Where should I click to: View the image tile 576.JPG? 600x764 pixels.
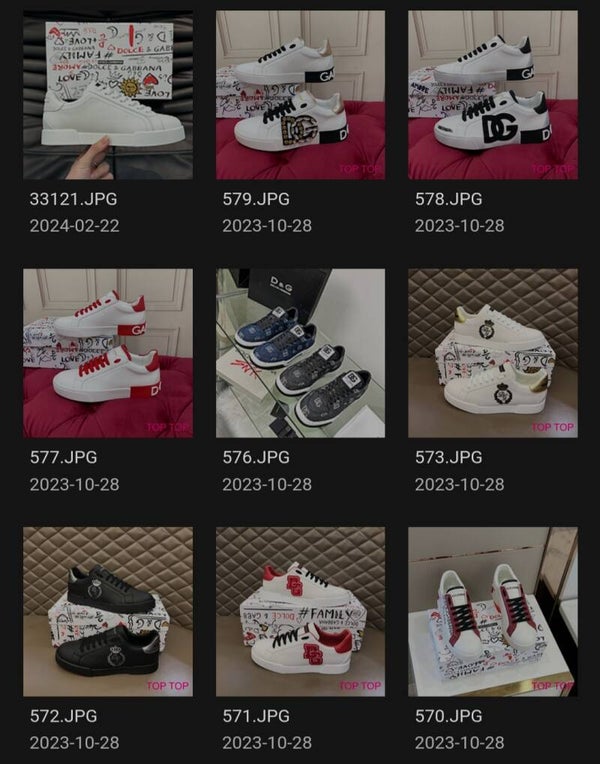[x=300, y=352]
